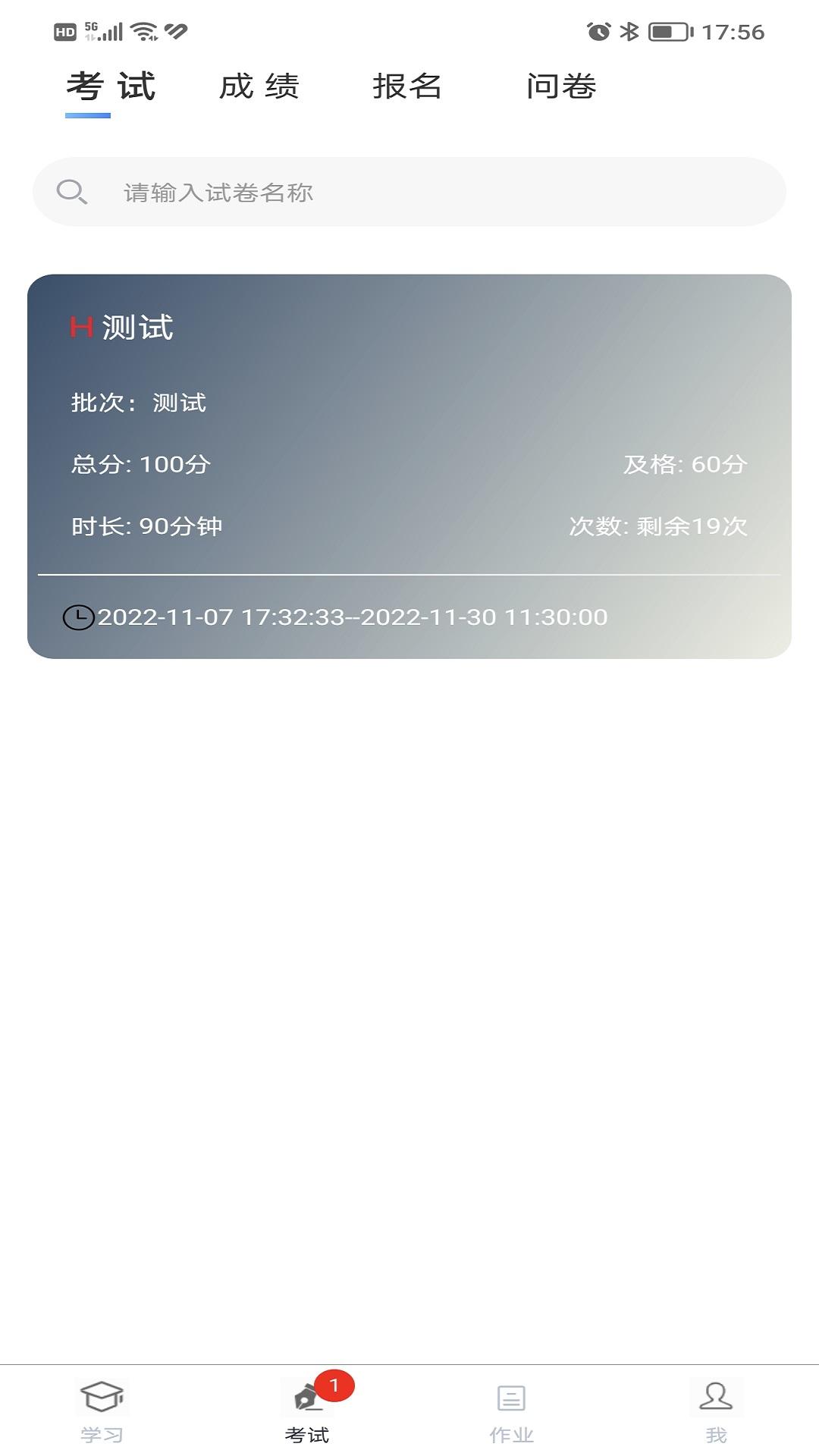Open the 测试 exam card

[409, 466]
